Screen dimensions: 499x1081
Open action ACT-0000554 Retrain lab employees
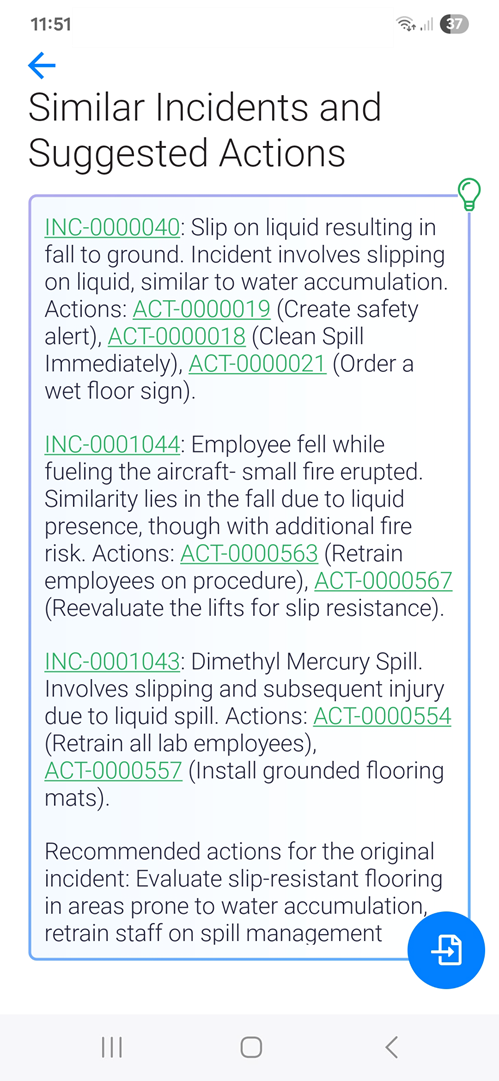tap(383, 717)
